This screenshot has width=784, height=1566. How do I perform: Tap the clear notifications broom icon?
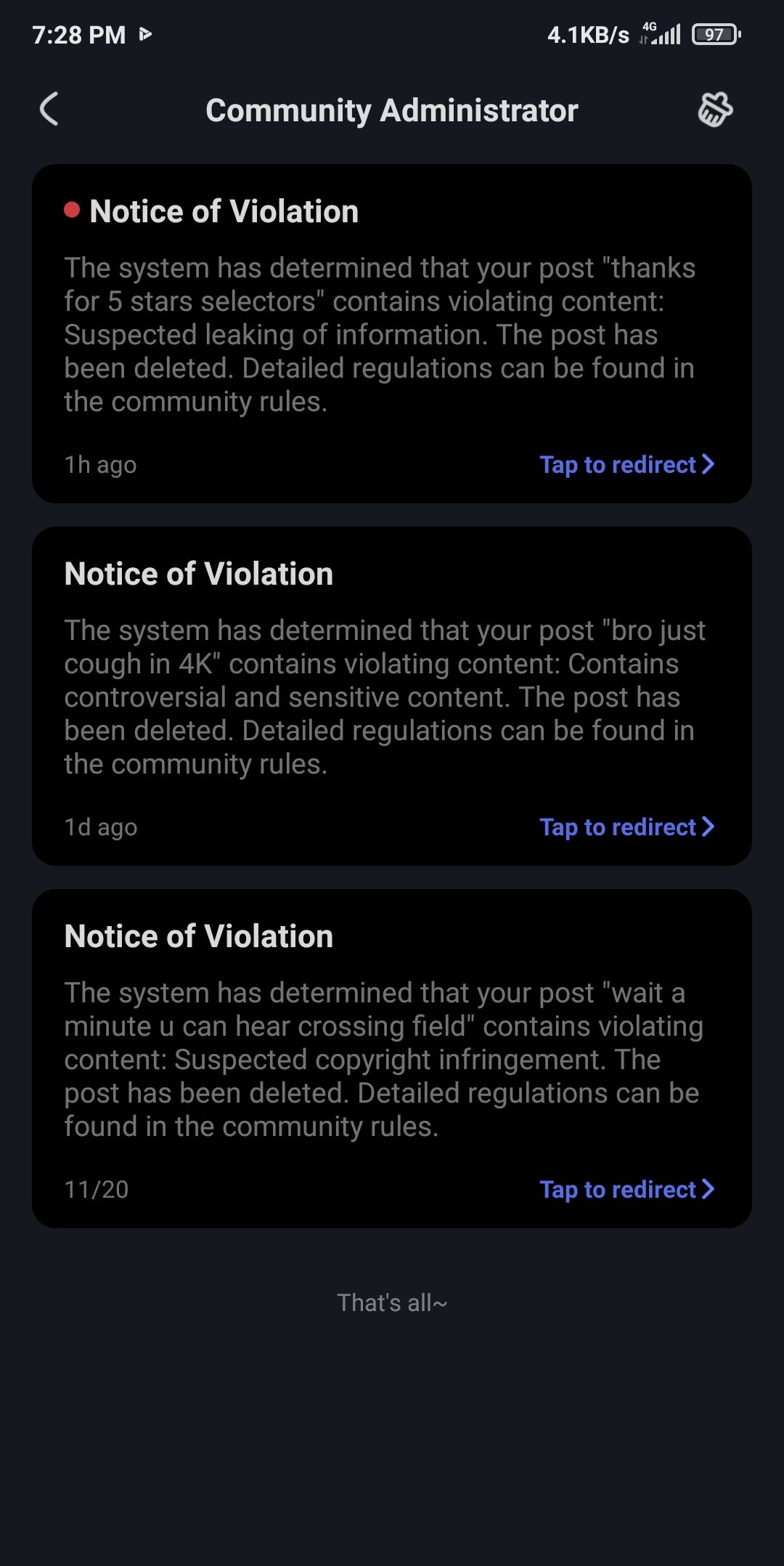point(715,110)
